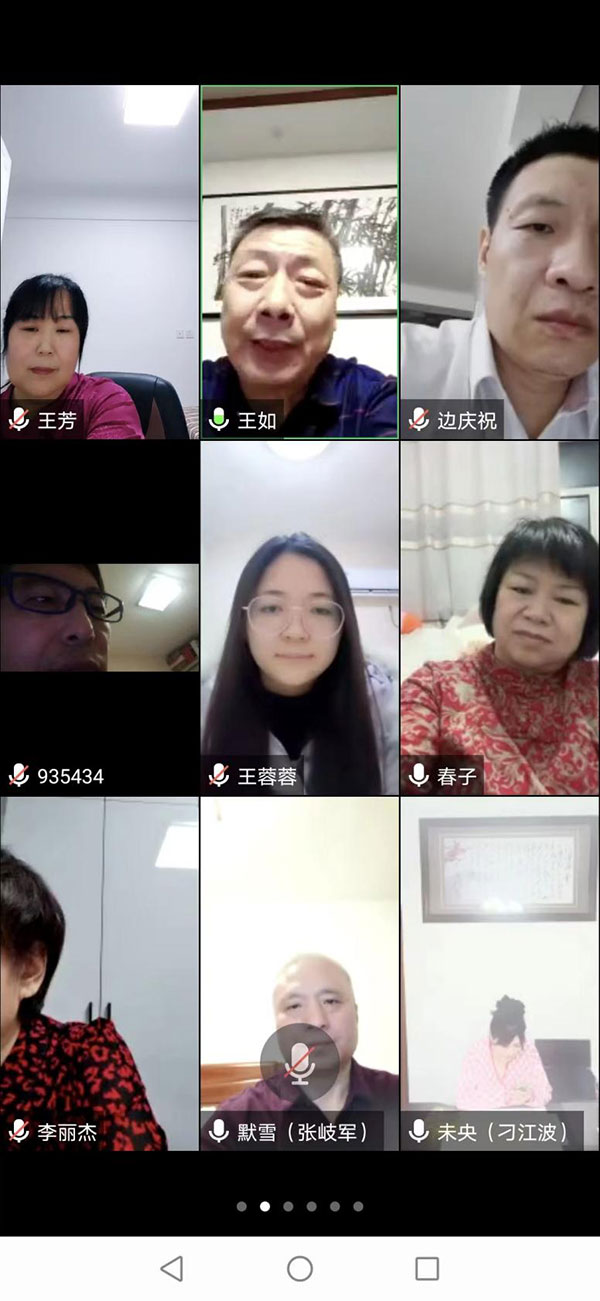Go back with the system back button
The height and width of the screenshot is (1301, 600).
click(172, 1269)
